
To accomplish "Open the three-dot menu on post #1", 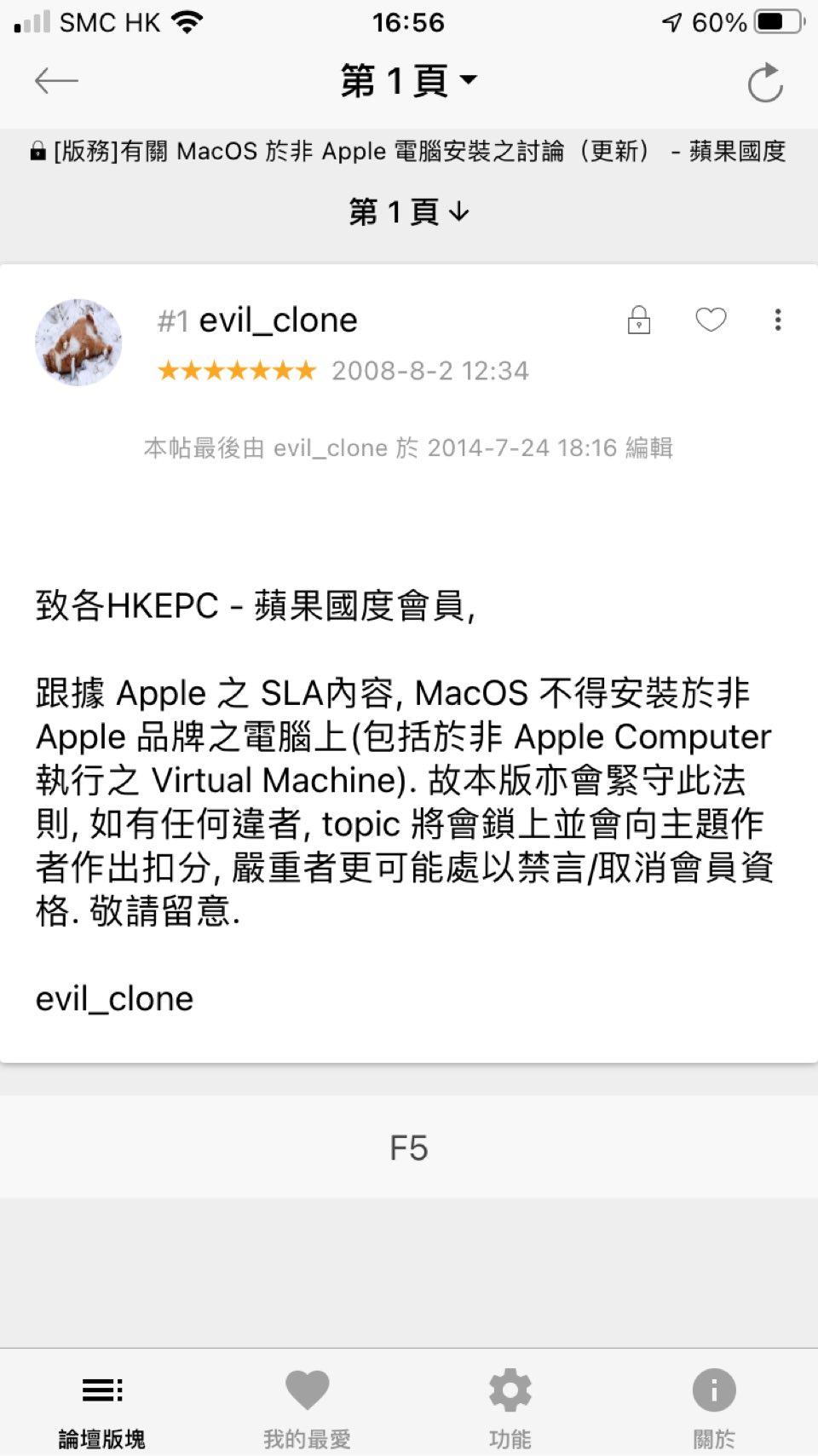I will (x=777, y=320).
